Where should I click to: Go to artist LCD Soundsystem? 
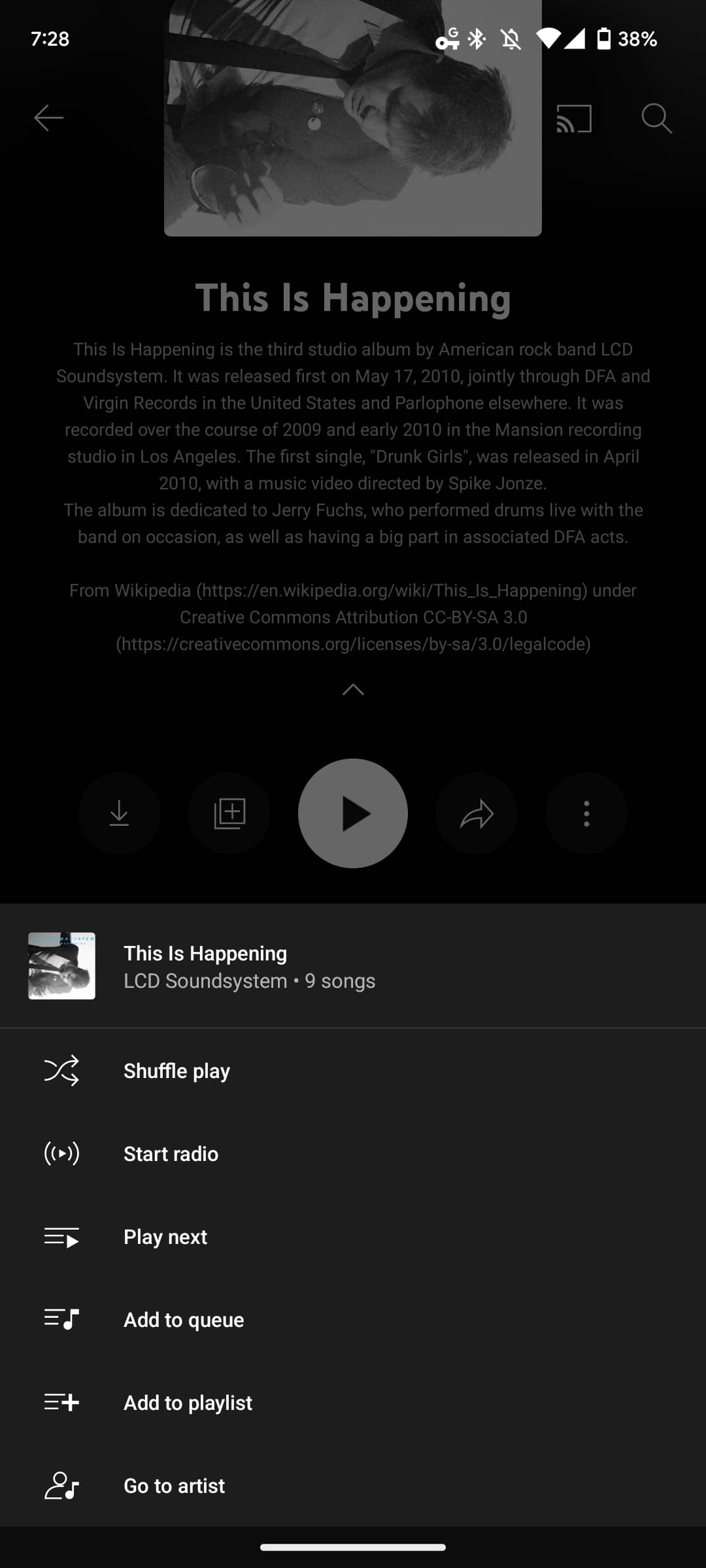coord(174,1486)
